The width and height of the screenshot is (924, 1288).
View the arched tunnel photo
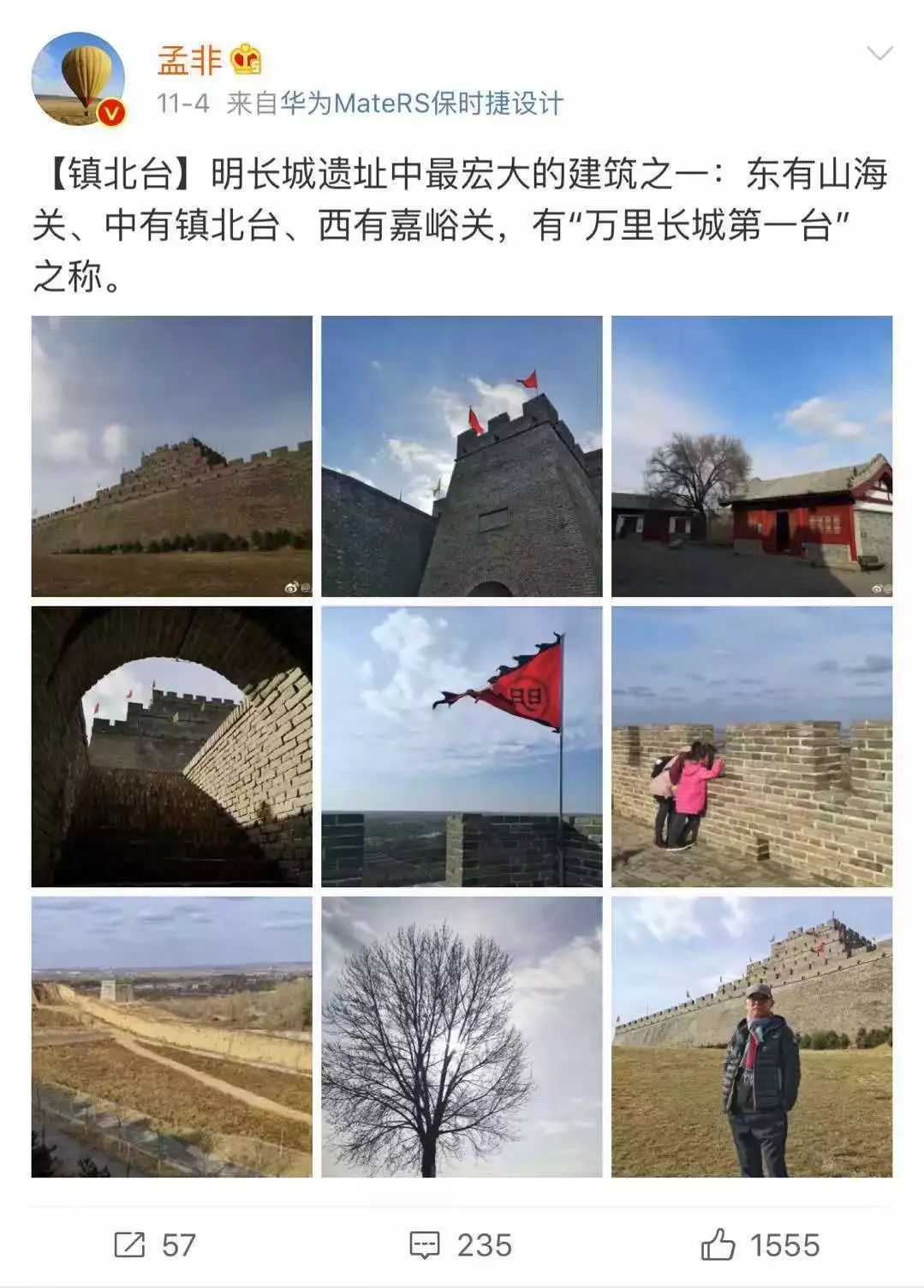pos(172,747)
